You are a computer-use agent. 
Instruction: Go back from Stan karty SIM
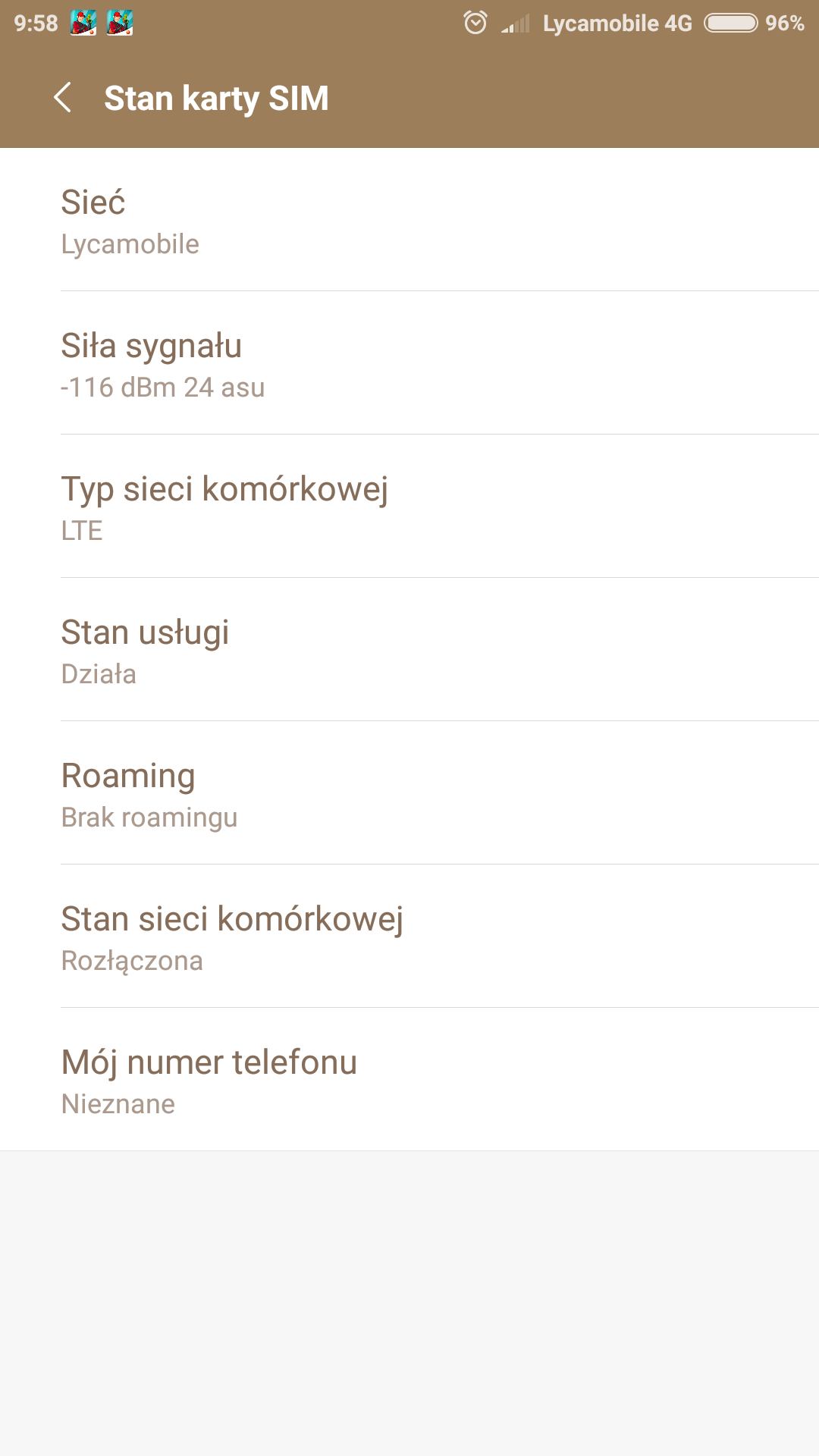click(63, 98)
